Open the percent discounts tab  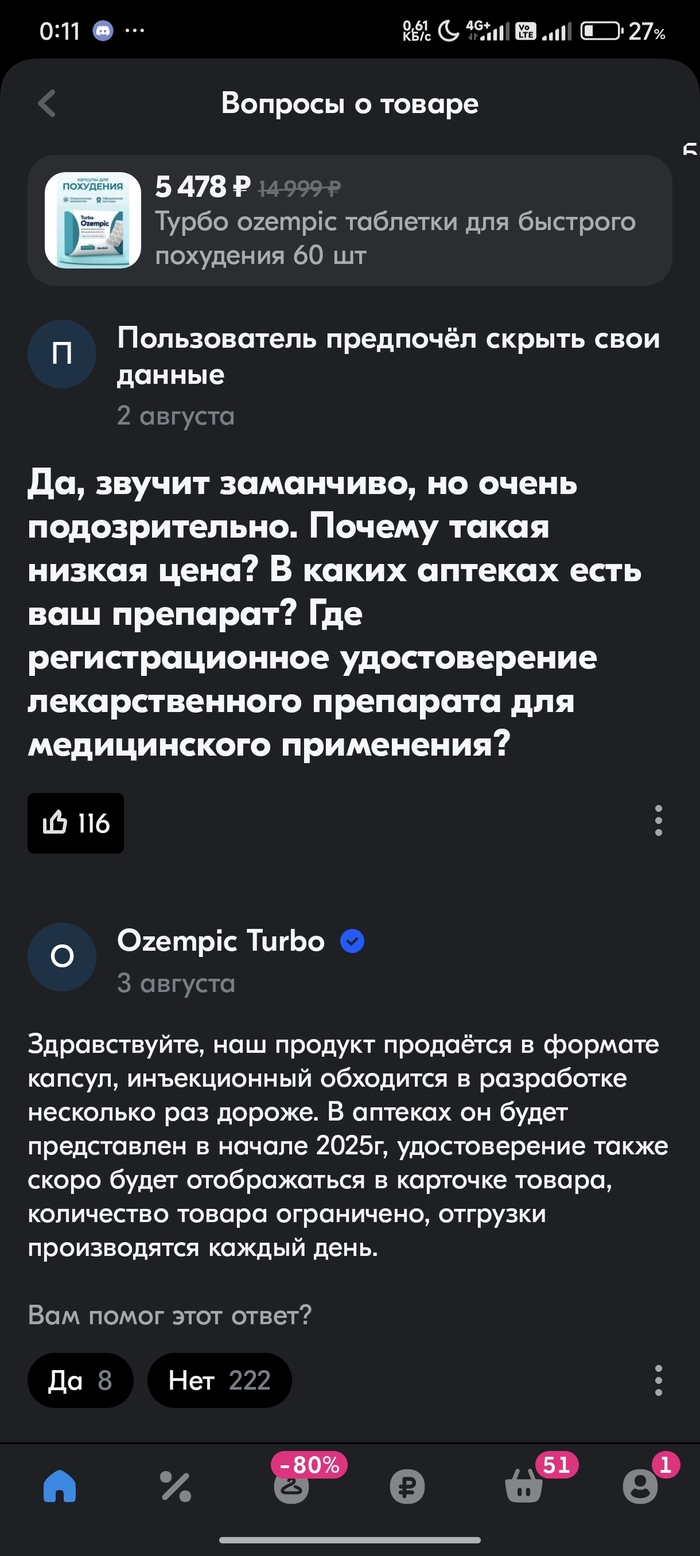tap(175, 1487)
